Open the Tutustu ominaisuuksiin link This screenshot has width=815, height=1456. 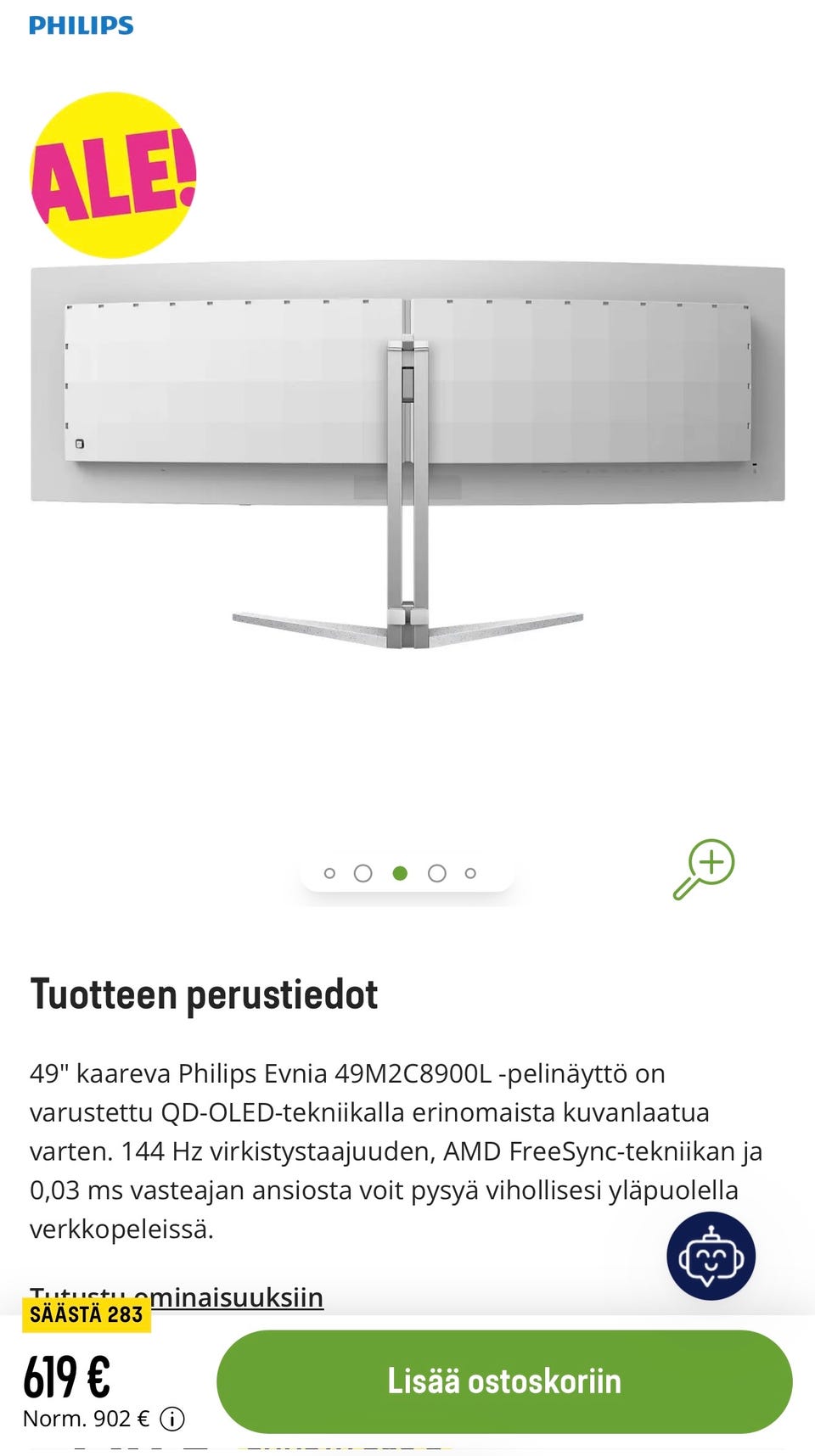coord(177,1296)
